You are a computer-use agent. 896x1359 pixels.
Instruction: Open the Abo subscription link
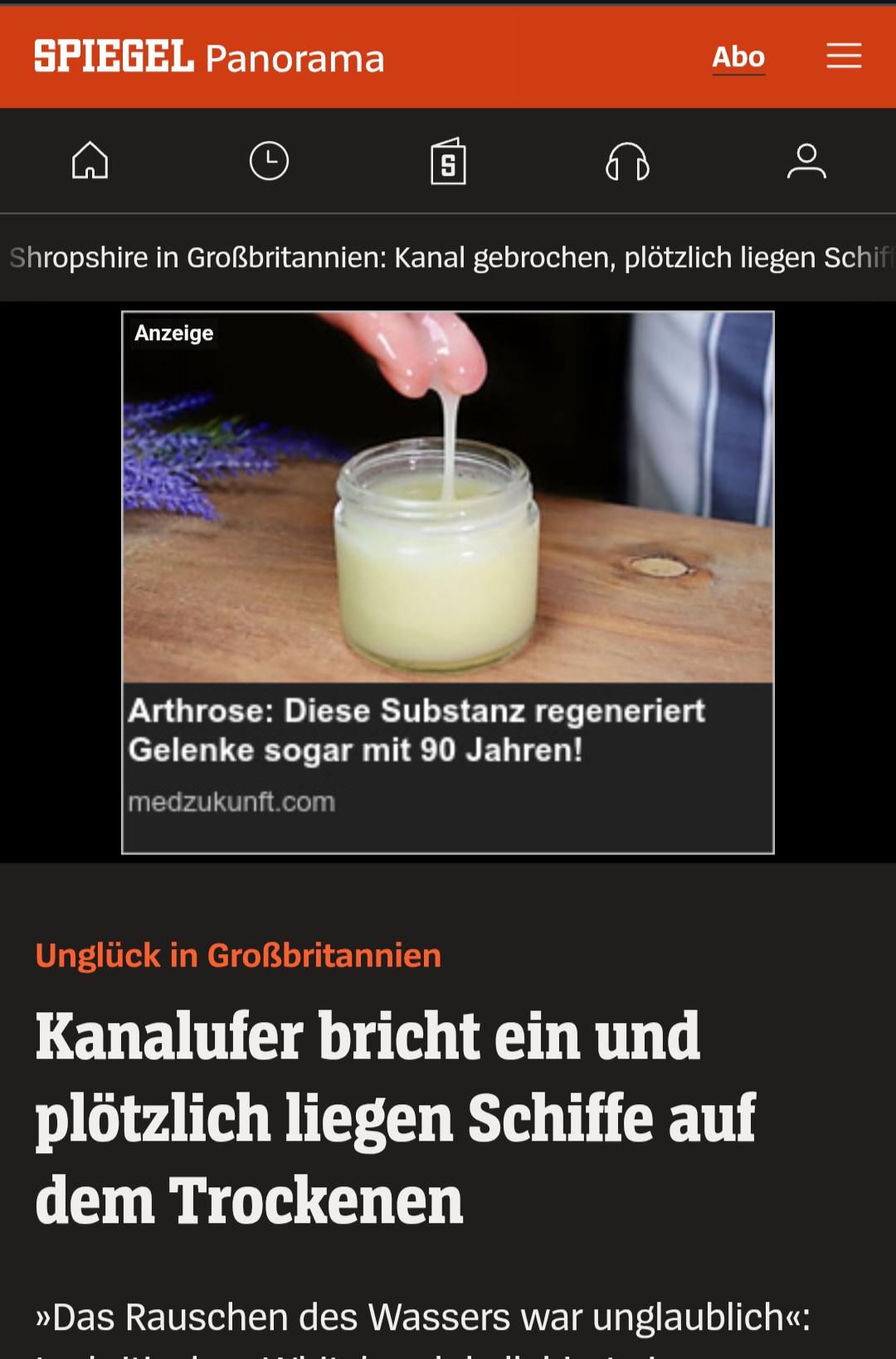coord(738,57)
